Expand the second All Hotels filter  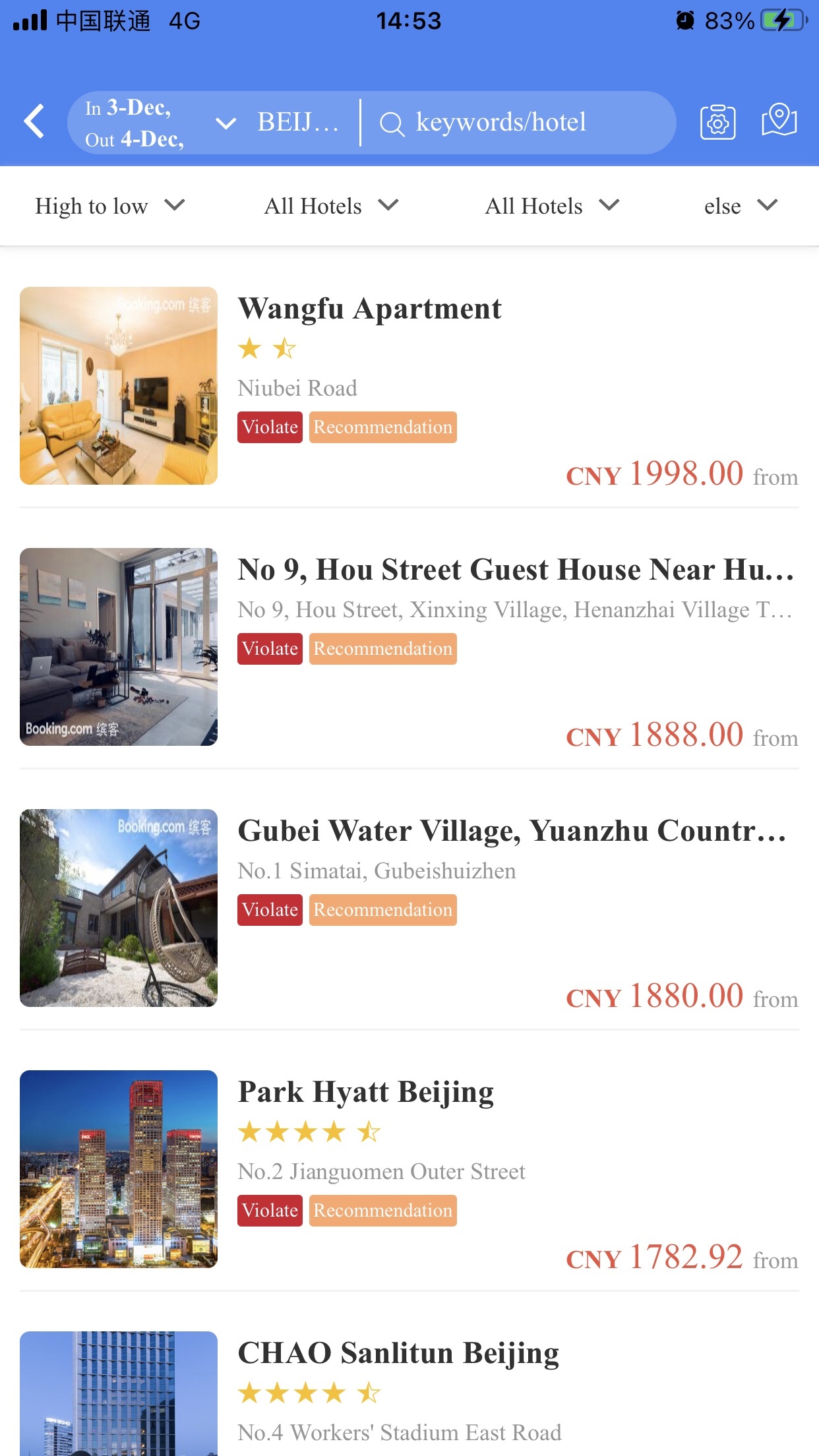tap(552, 206)
